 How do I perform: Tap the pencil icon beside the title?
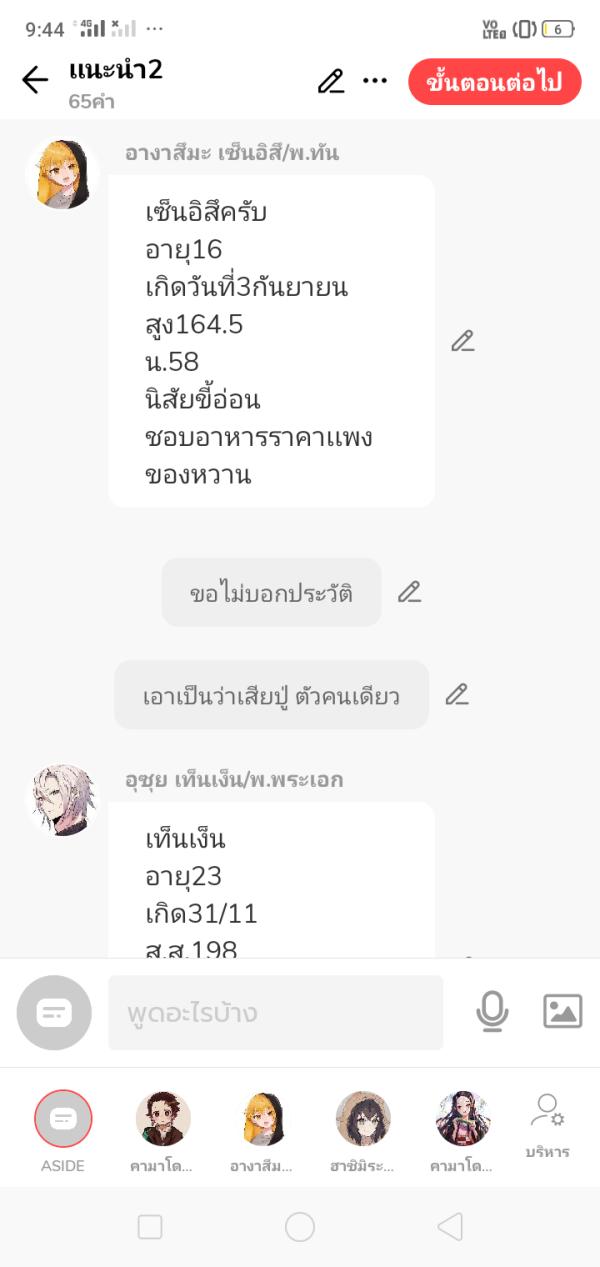point(331,81)
